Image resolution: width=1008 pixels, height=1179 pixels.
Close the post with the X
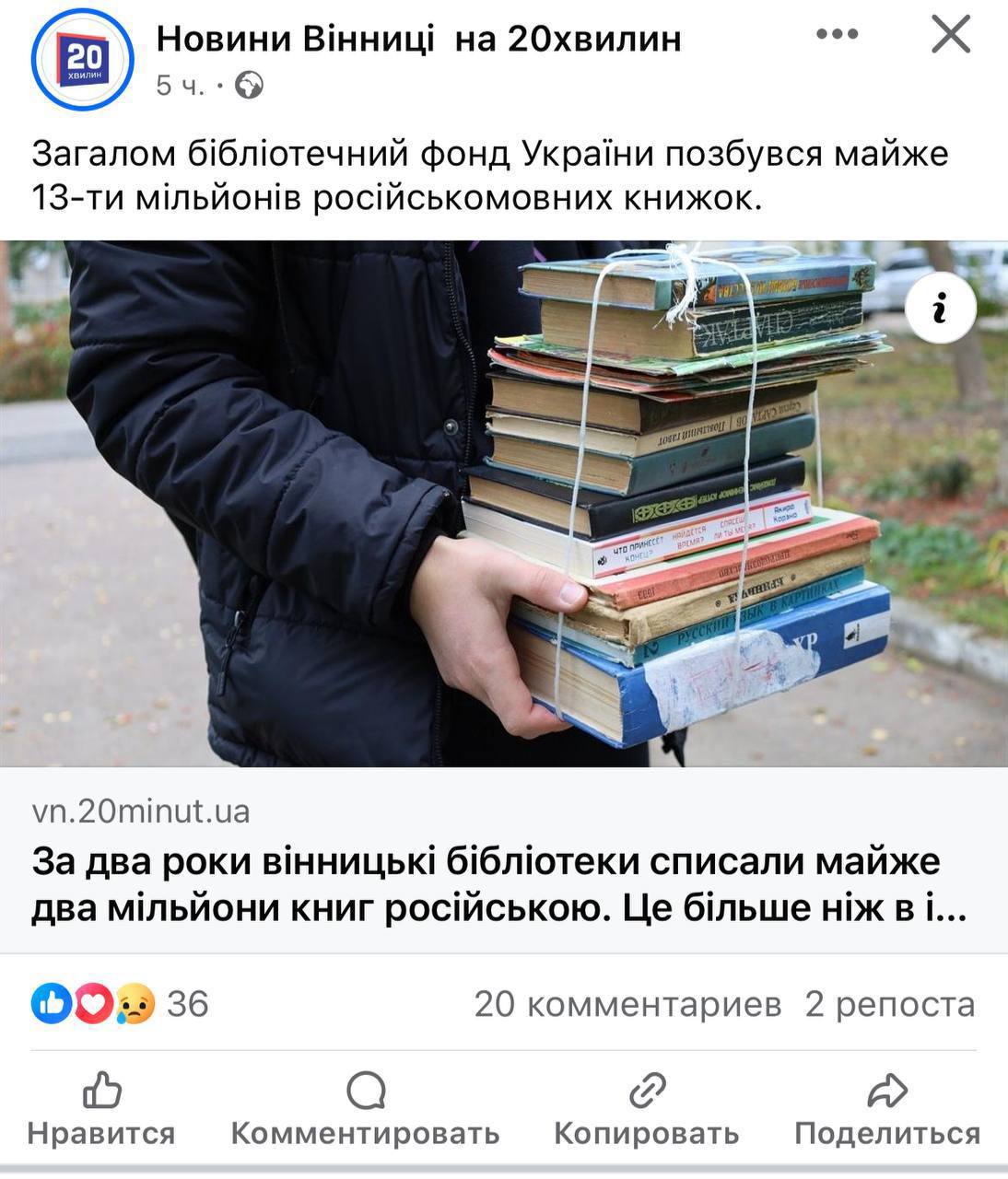[950, 35]
